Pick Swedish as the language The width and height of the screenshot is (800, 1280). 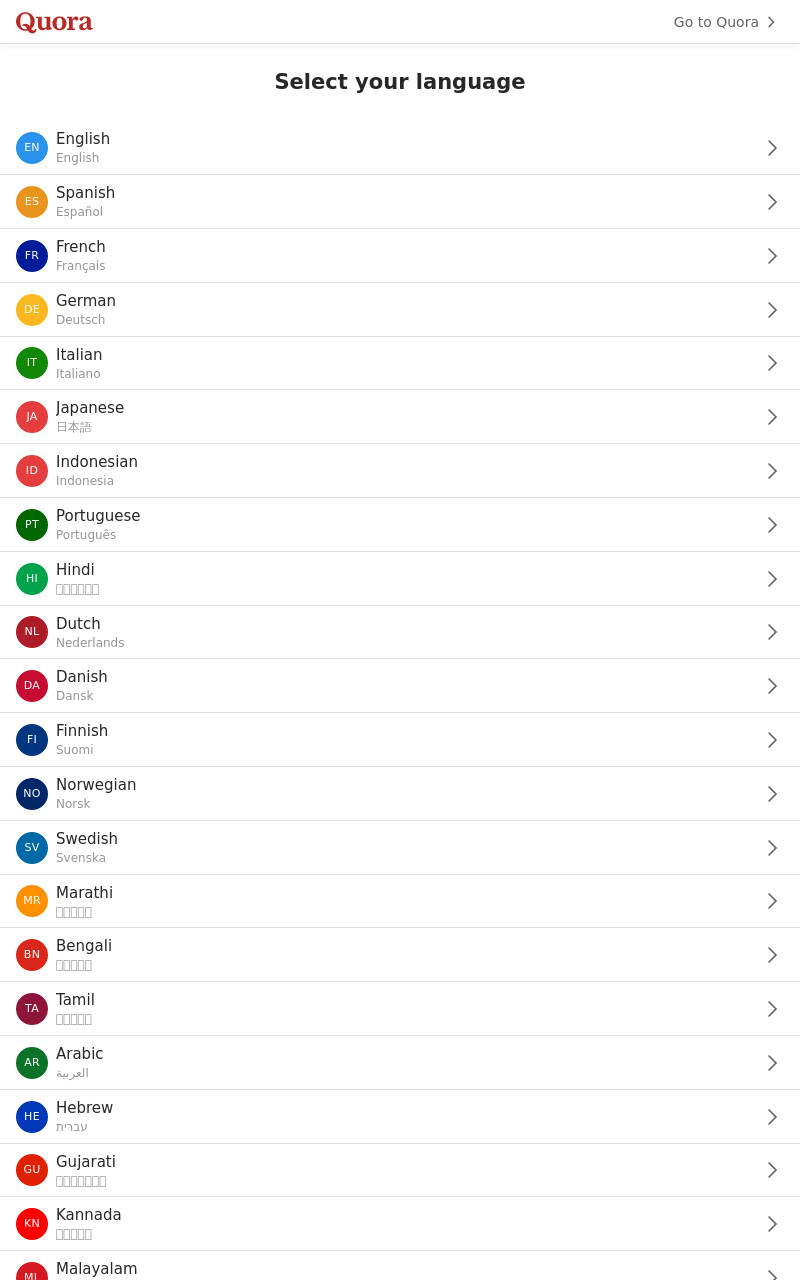400,848
